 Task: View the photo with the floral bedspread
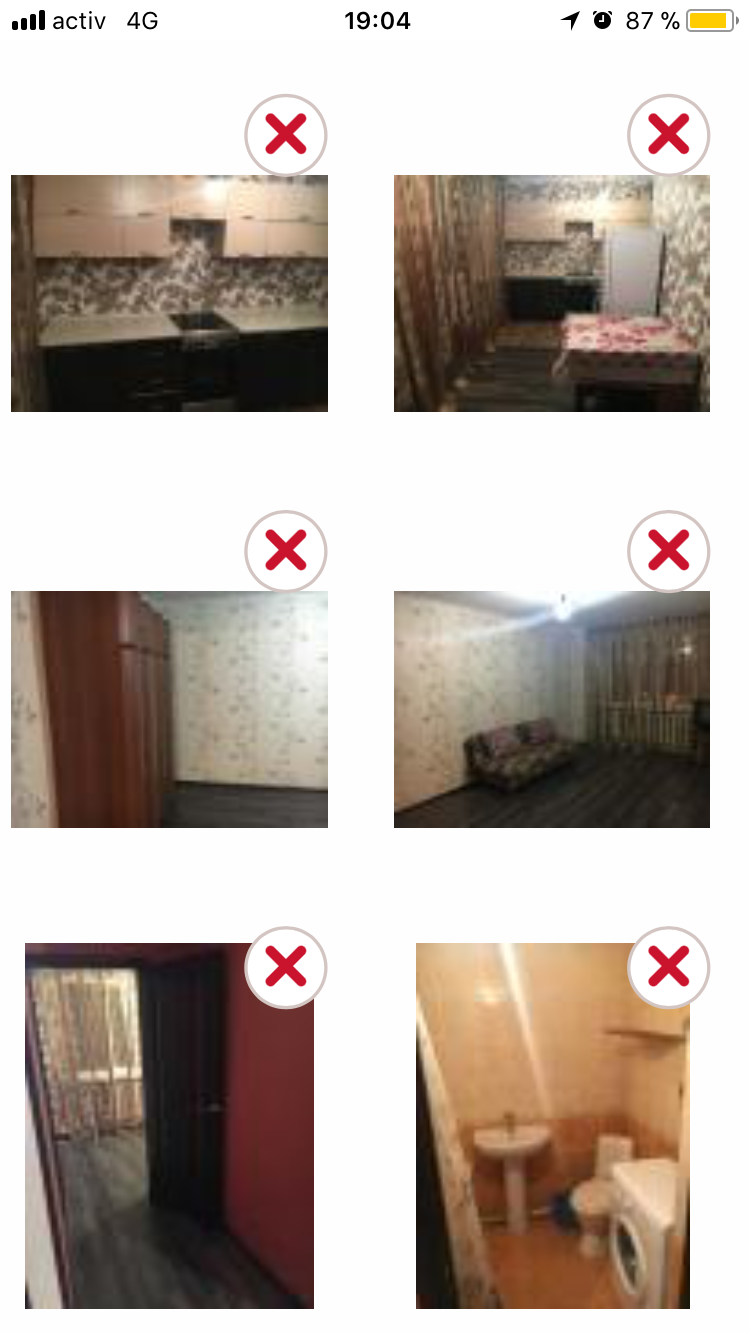pyautogui.click(x=552, y=293)
